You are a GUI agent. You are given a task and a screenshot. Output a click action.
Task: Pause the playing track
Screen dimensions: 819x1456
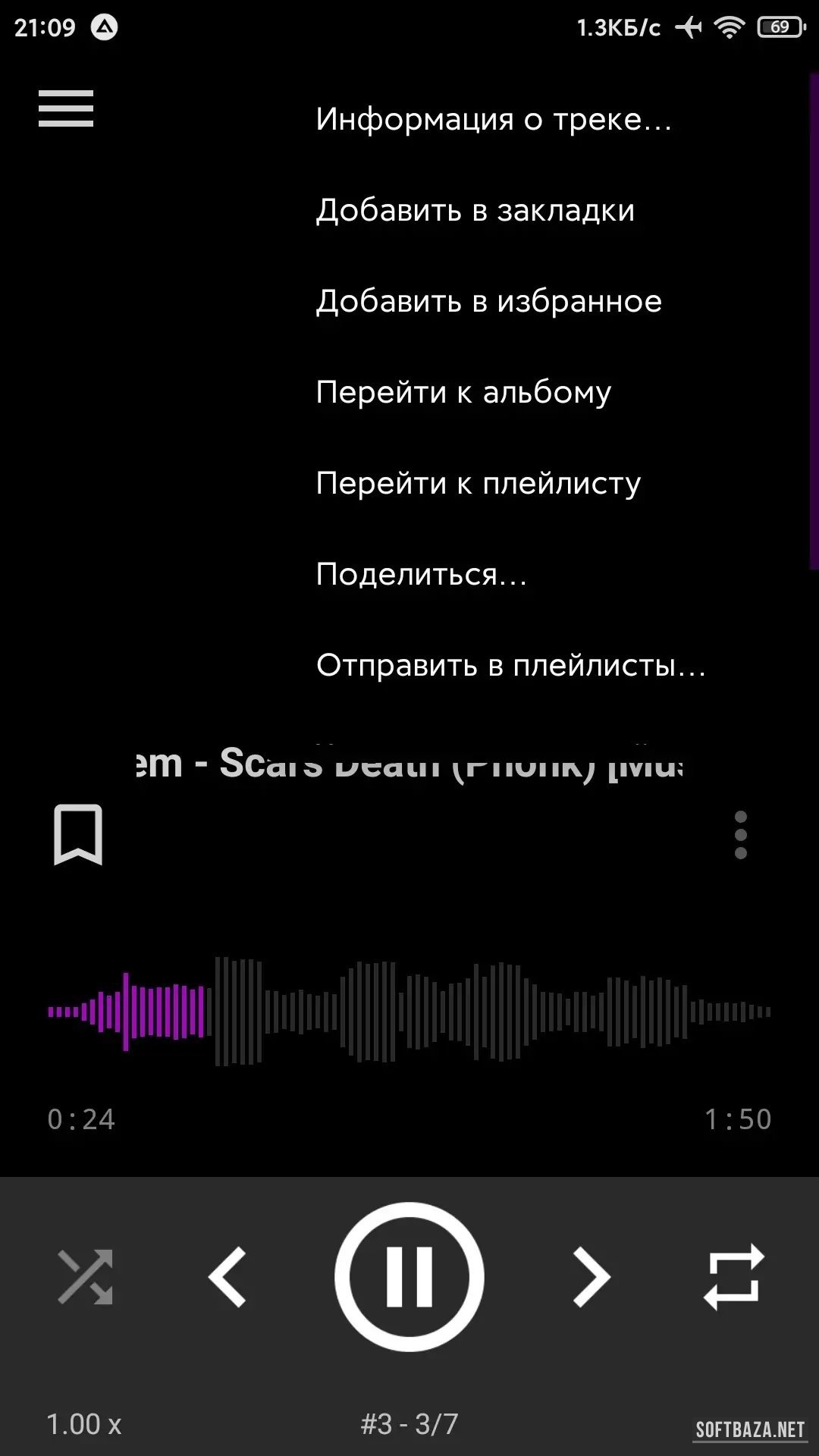(409, 1277)
